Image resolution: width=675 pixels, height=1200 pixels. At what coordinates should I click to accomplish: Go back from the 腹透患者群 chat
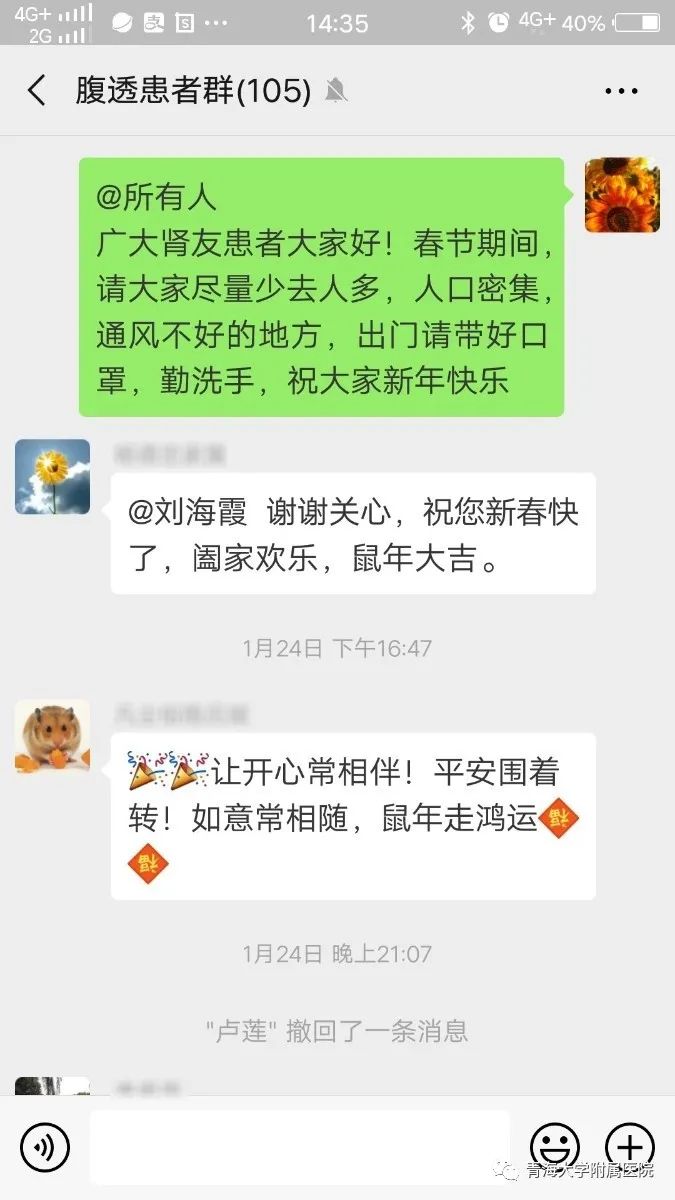tap(37, 91)
